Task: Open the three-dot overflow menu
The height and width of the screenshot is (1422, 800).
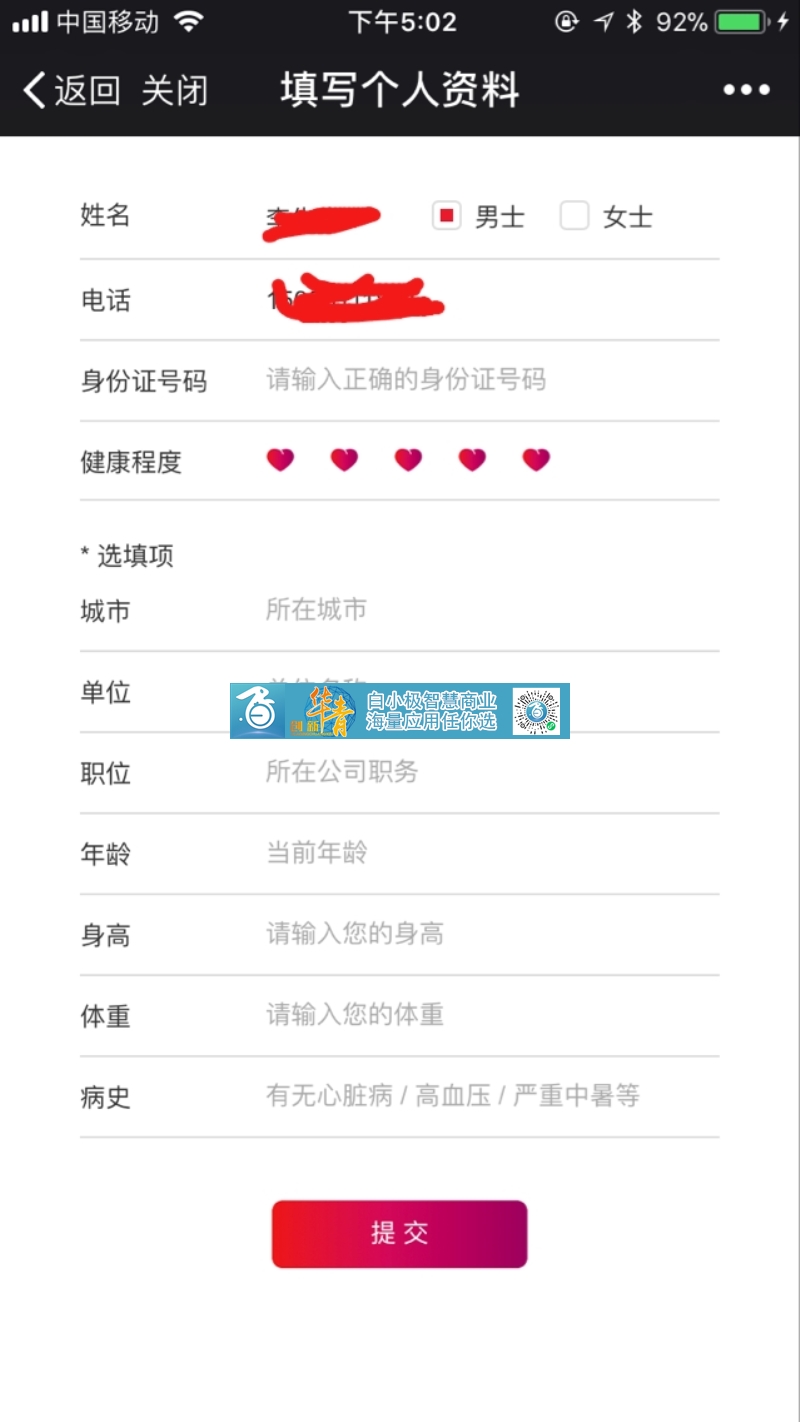Action: 746,91
